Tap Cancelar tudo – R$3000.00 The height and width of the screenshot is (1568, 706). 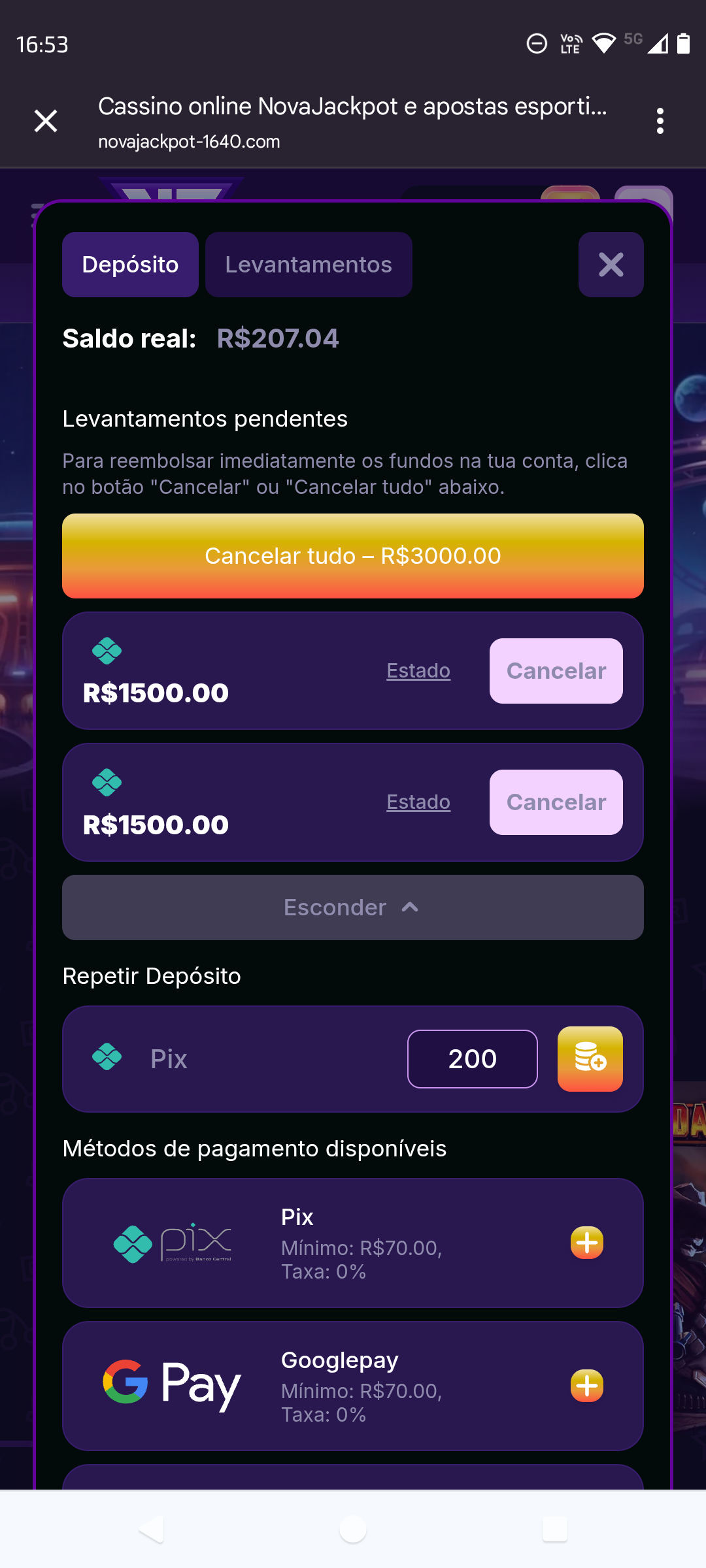[353, 556]
